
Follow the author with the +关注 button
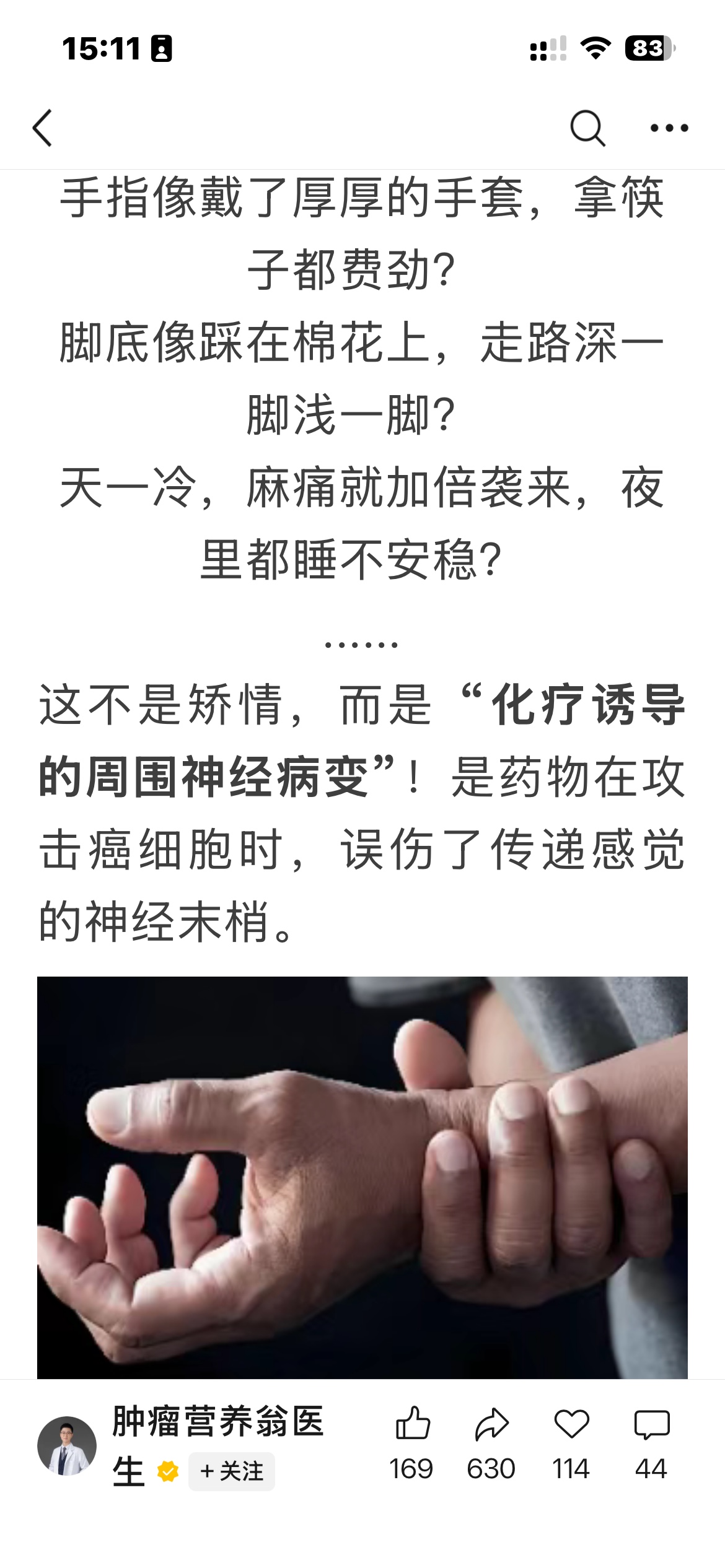tap(232, 1471)
